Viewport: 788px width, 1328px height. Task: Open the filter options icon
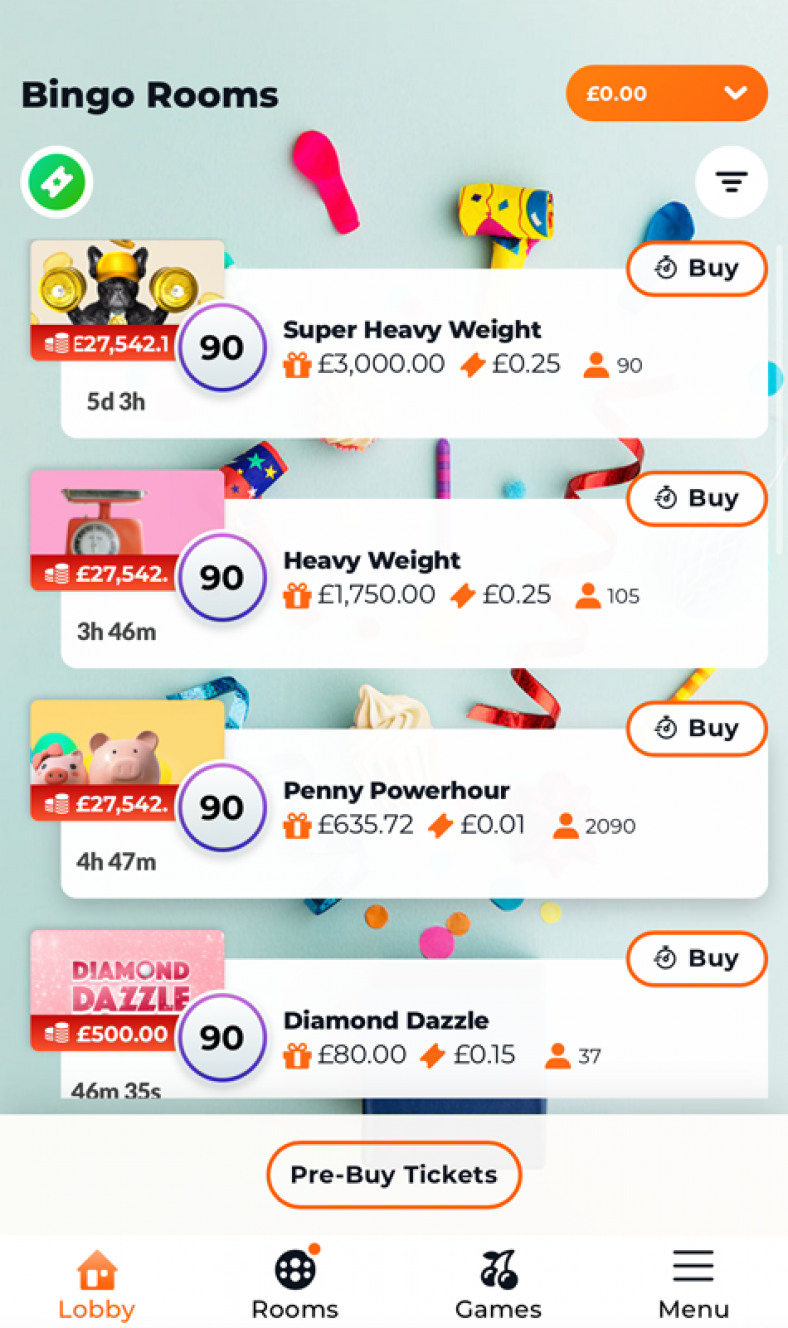pos(731,182)
